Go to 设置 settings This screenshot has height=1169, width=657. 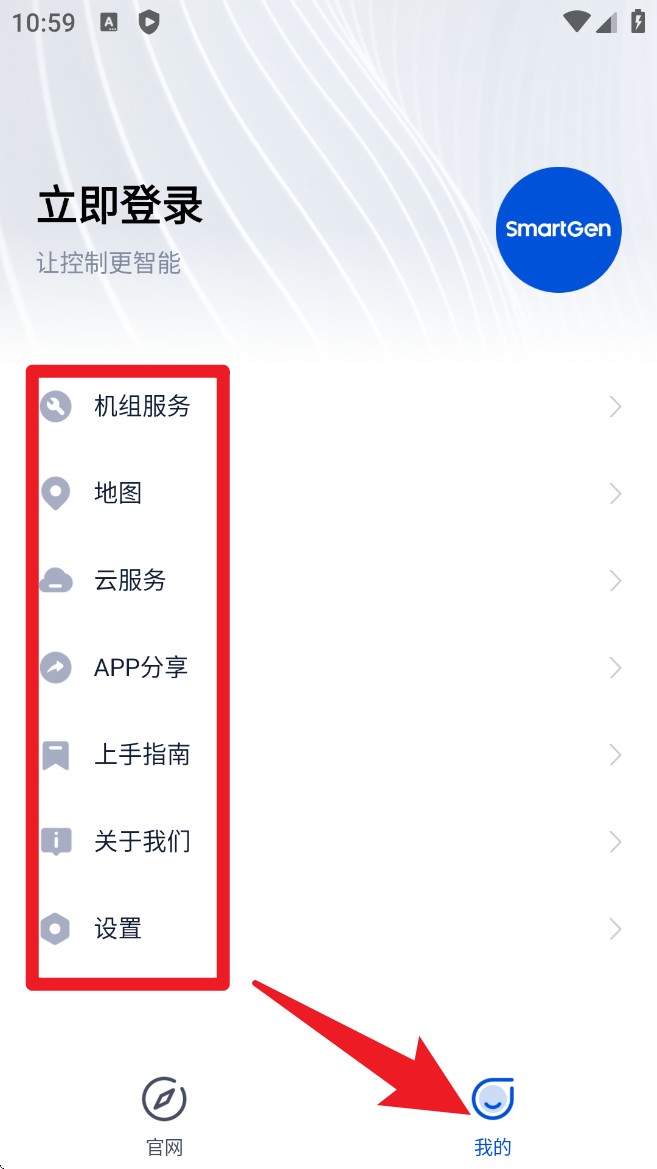(x=328, y=929)
